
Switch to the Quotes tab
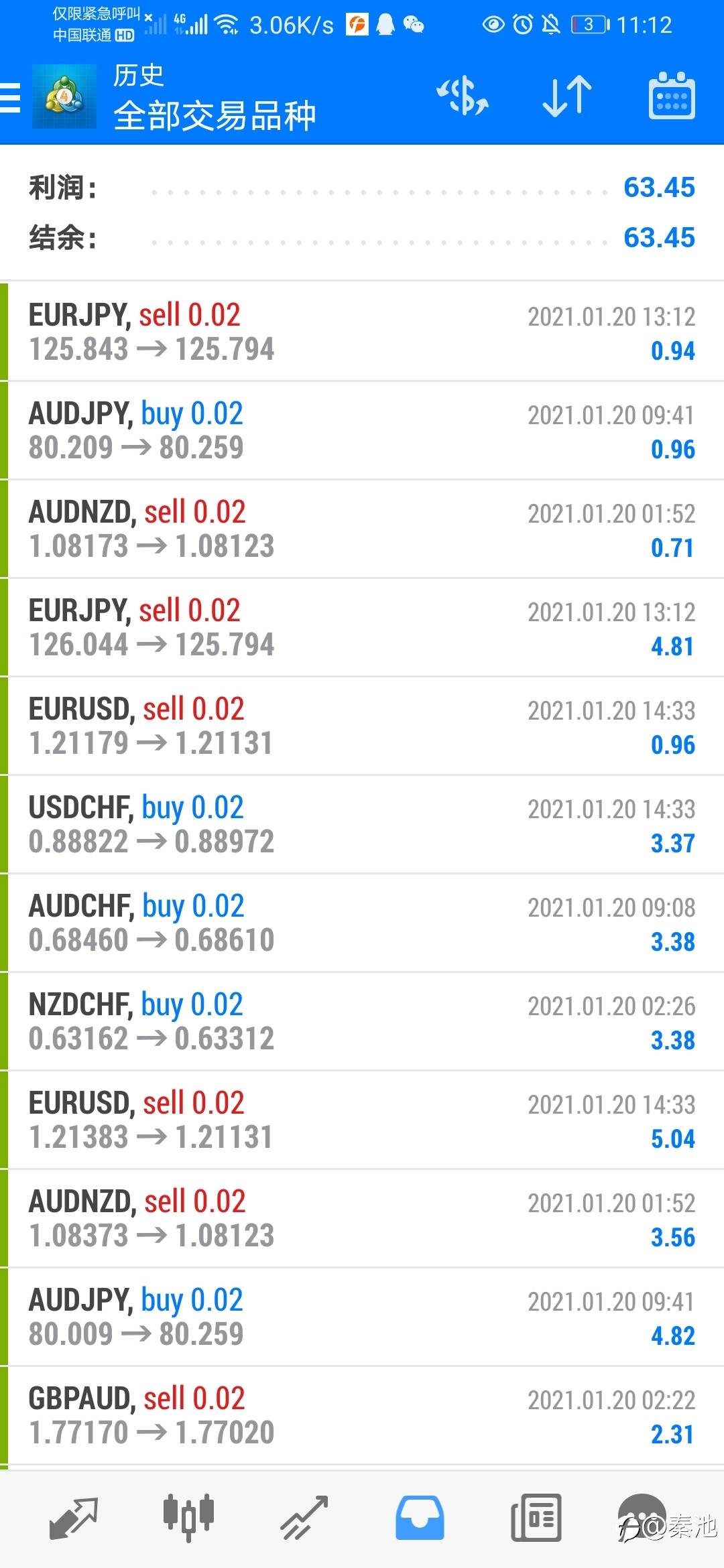tap(74, 1518)
